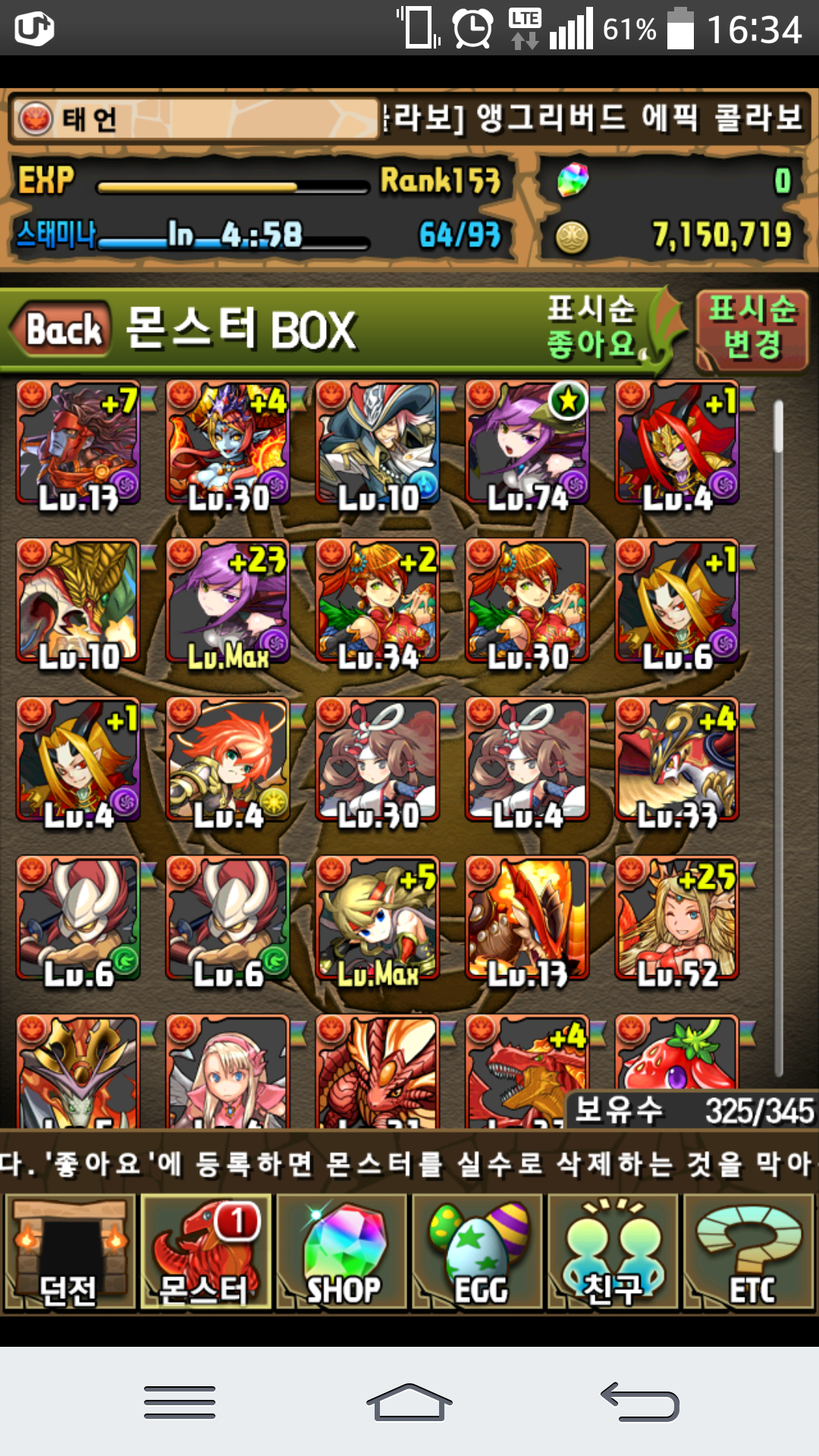Image resolution: width=819 pixels, height=1456 pixels.
Task: Select the +2 Lv.34 monster
Action: point(378,603)
